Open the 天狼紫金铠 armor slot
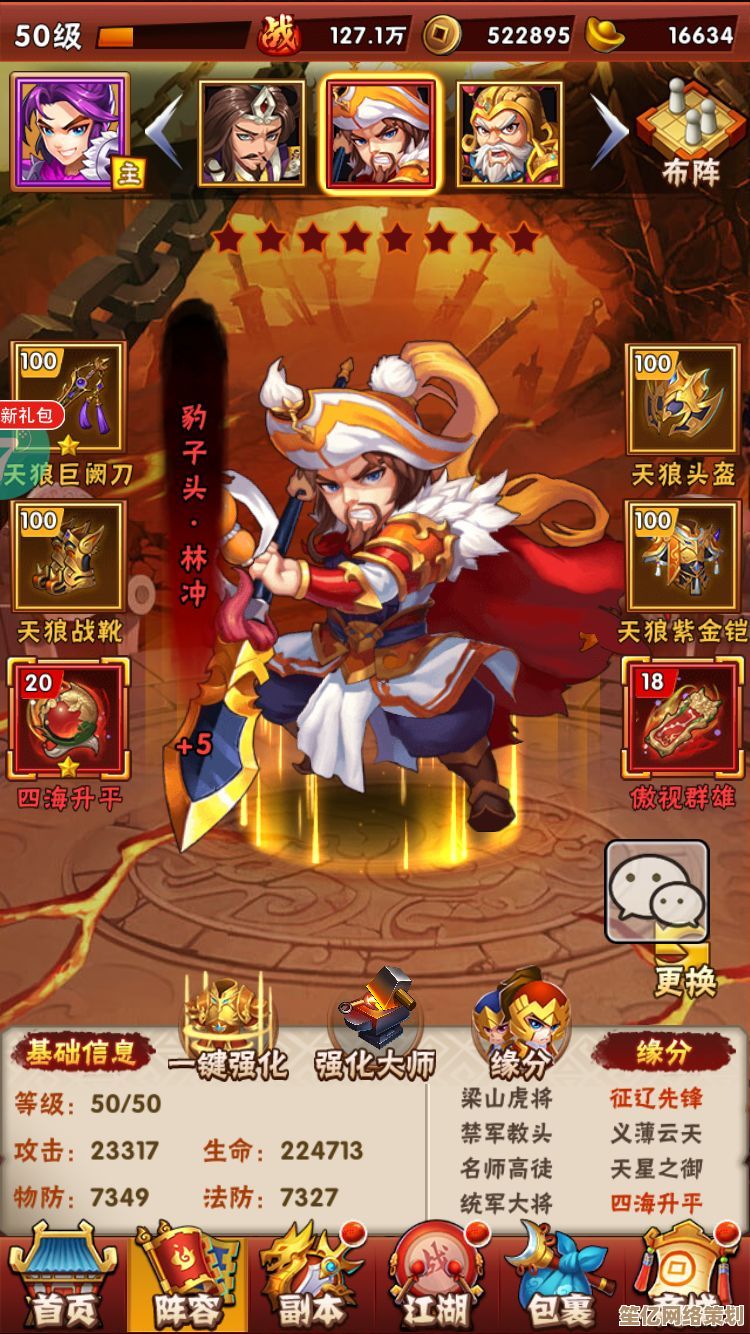The height and width of the screenshot is (1334, 750). tap(683, 555)
